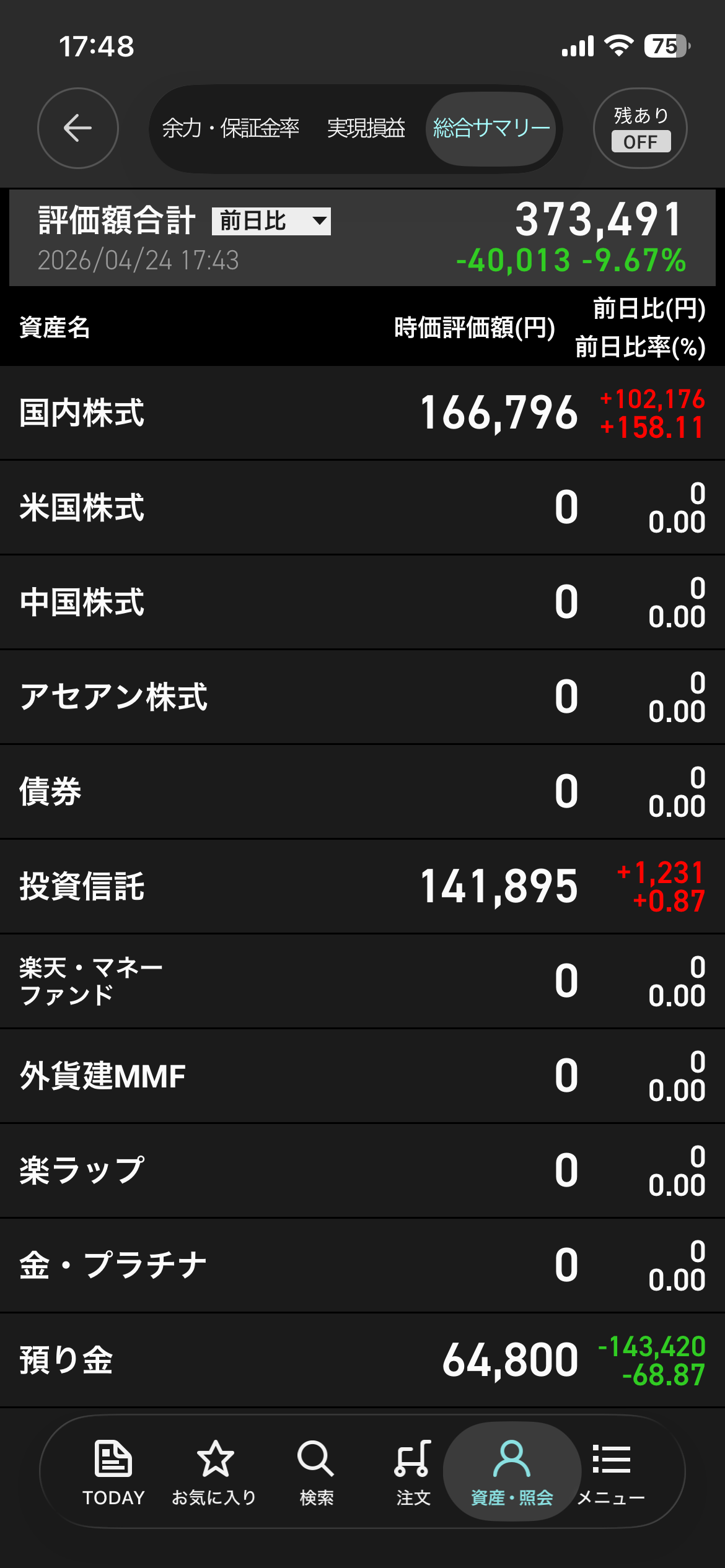The width and height of the screenshot is (725, 1568).
Task: Go to the TODAY tab
Action: coord(113,1472)
